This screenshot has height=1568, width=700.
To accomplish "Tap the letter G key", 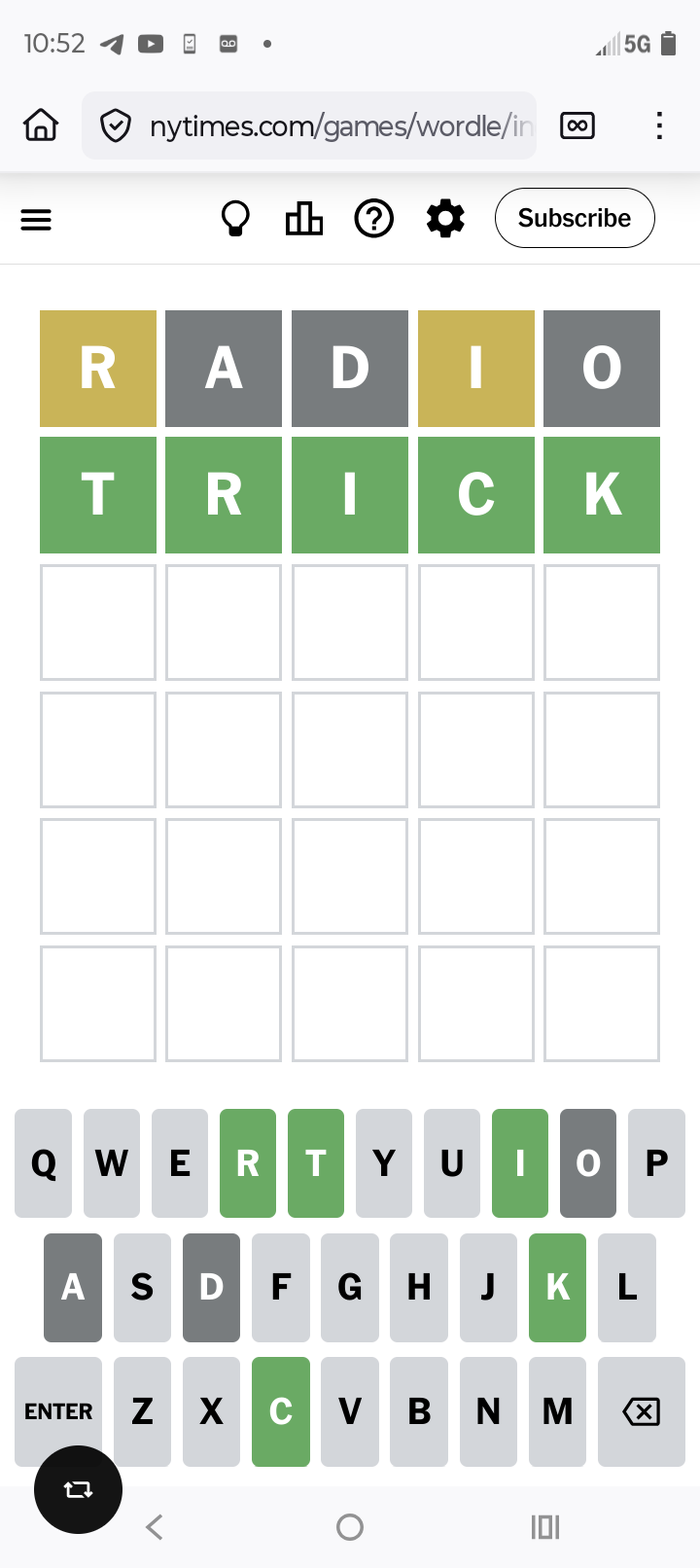I will (x=350, y=1287).
